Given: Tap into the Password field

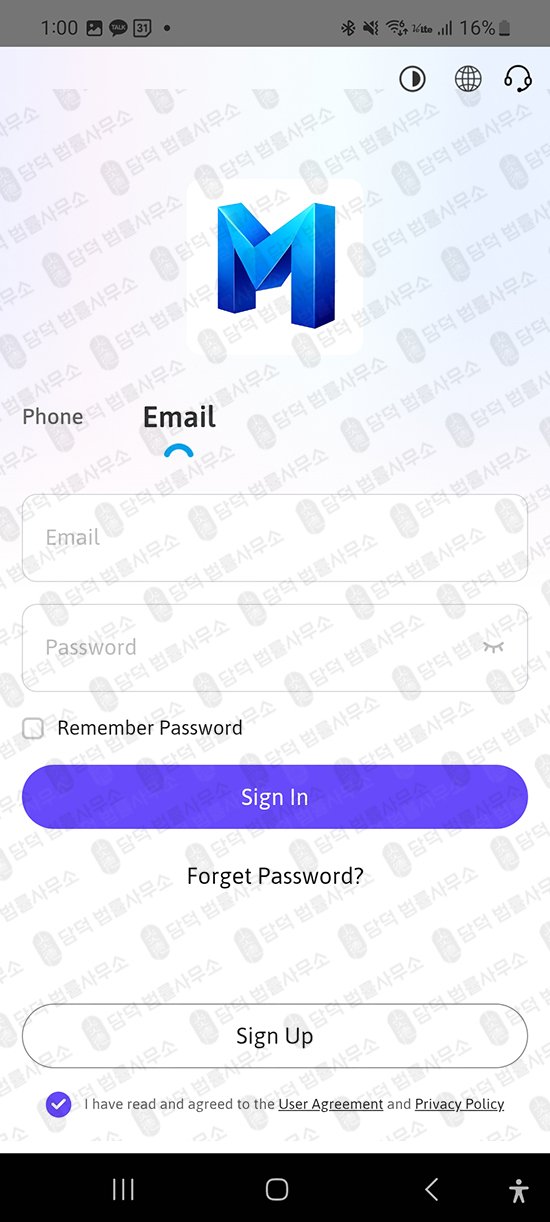Looking at the screenshot, I should (x=275, y=648).
